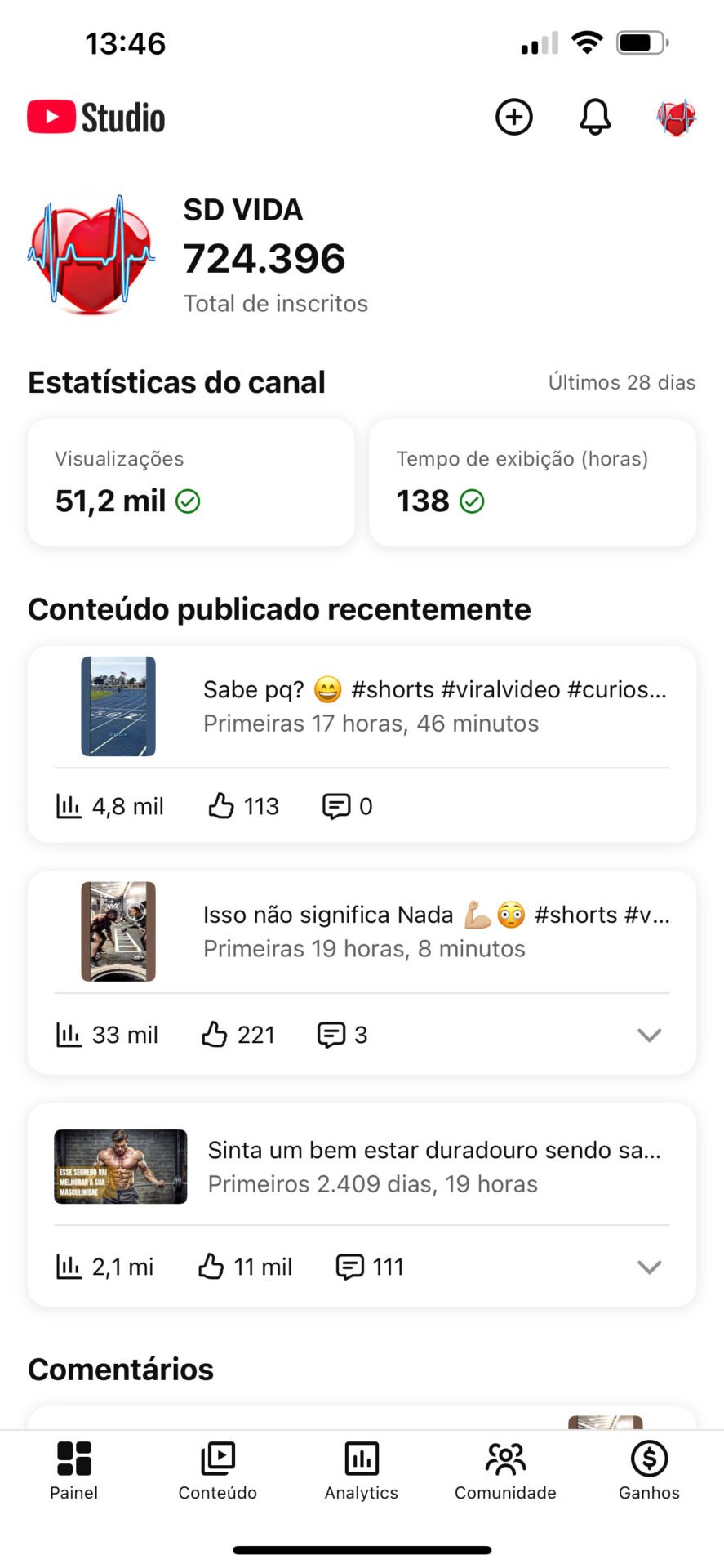Open the Tempo de exibição card
The image size is (724, 1568).
pyautogui.click(x=533, y=482)
